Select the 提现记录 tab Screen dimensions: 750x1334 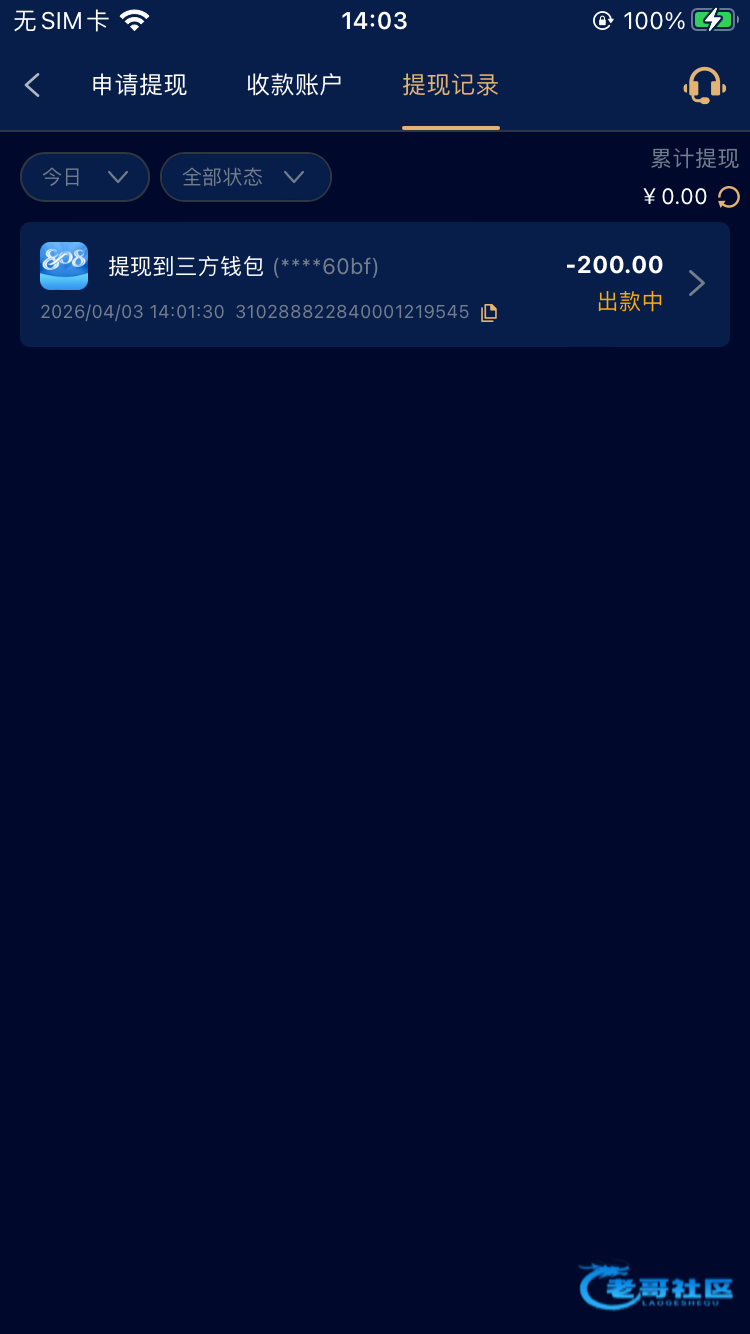click(450, 86)
